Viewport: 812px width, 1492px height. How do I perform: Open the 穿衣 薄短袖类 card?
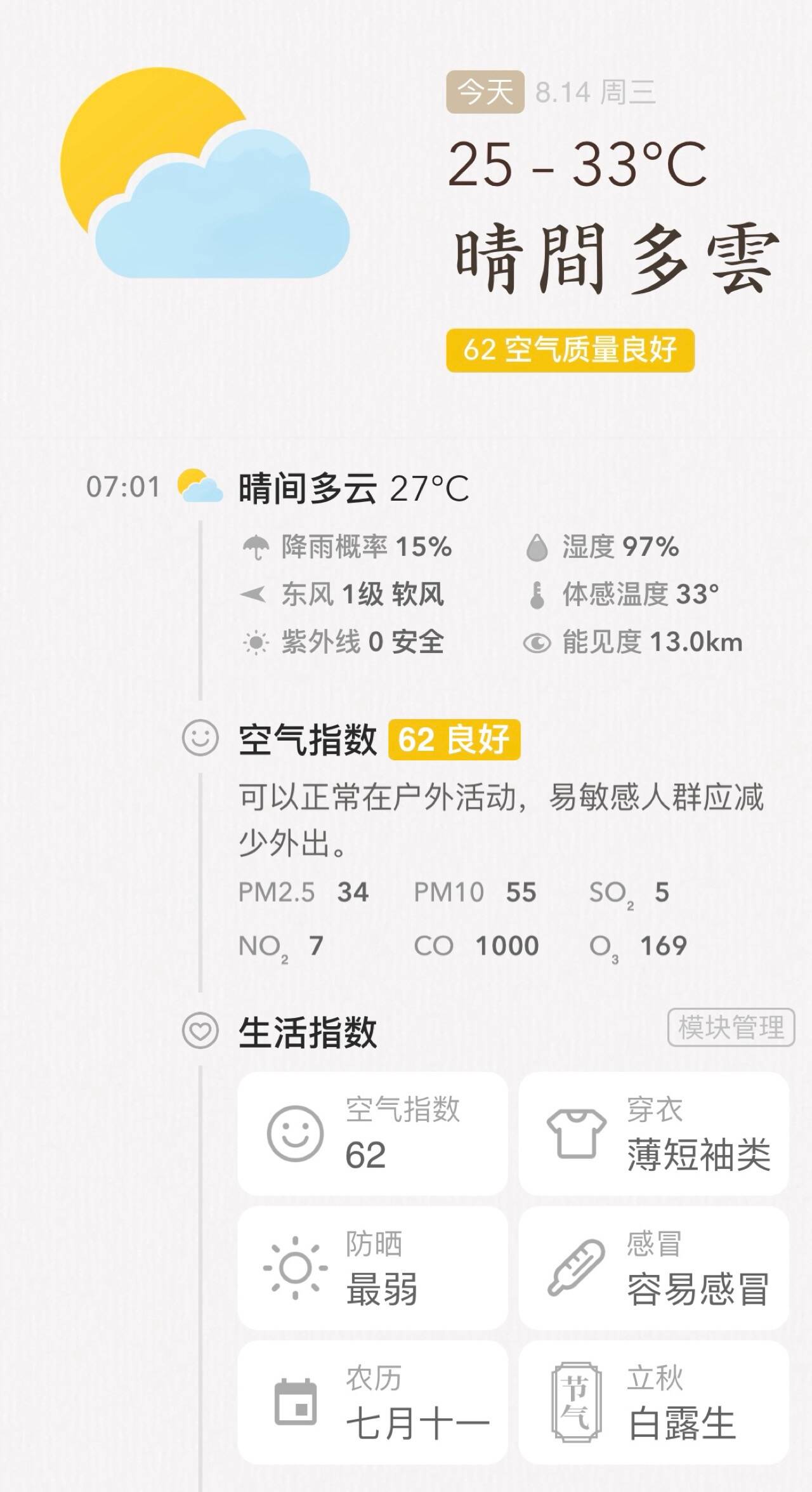tap(653, 1133)
